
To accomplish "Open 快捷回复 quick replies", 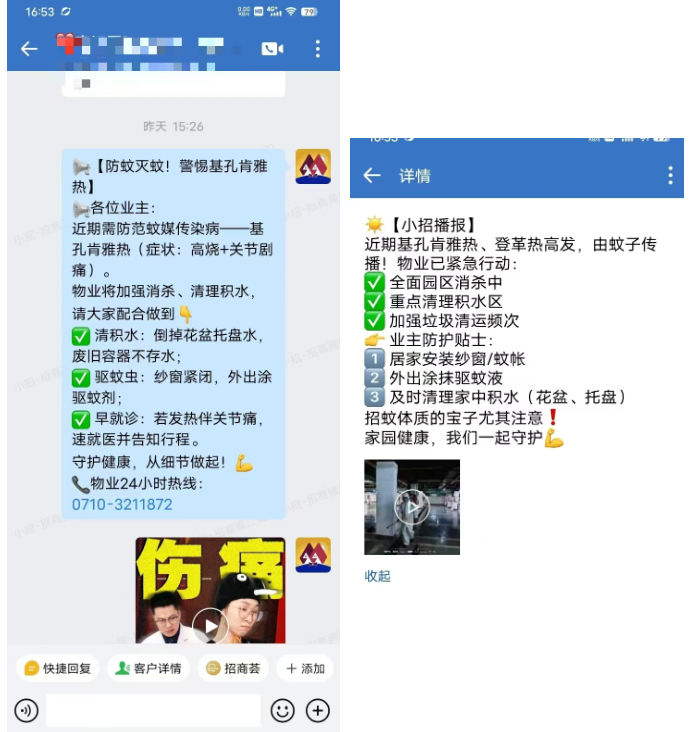I will [58, 668].
